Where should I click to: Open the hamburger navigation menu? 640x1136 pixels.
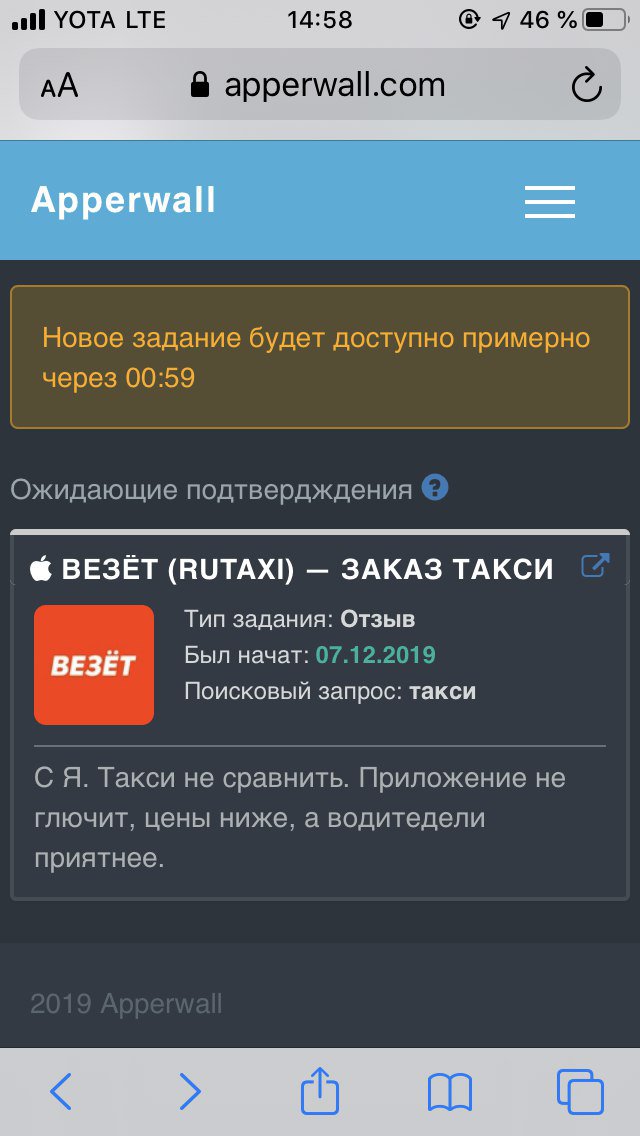pos(549,202)
